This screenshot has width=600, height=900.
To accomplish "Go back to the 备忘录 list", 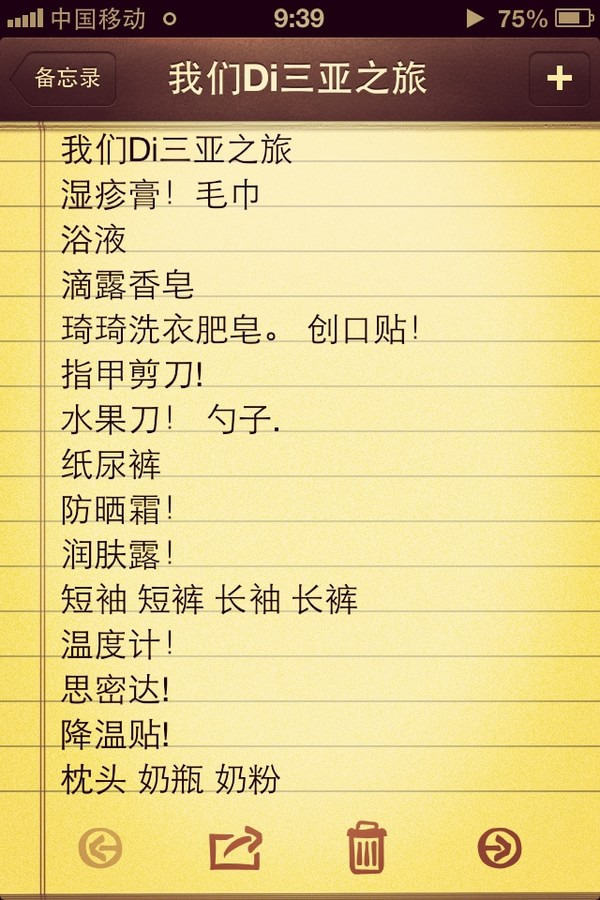I will [x=65, y=79].
